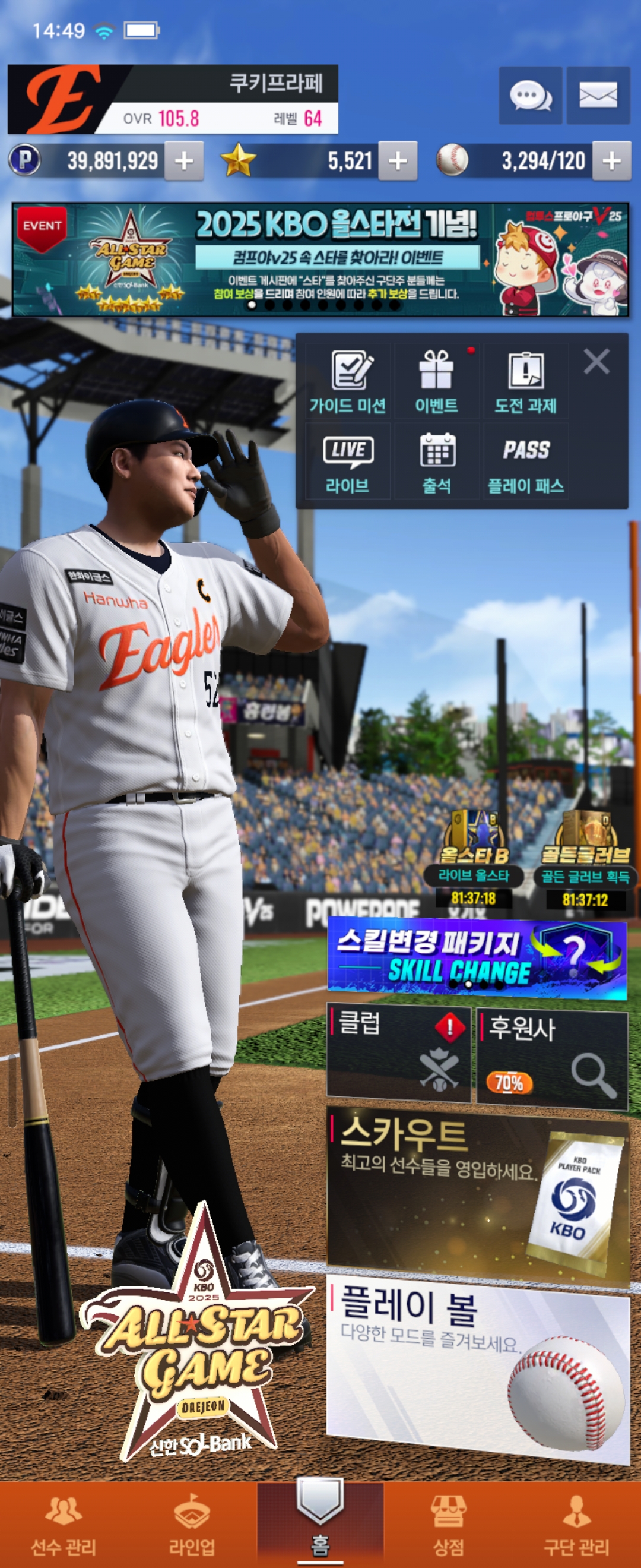
Task: Open 스카우트 to recruit players
Action: (x=477, y=1193)
